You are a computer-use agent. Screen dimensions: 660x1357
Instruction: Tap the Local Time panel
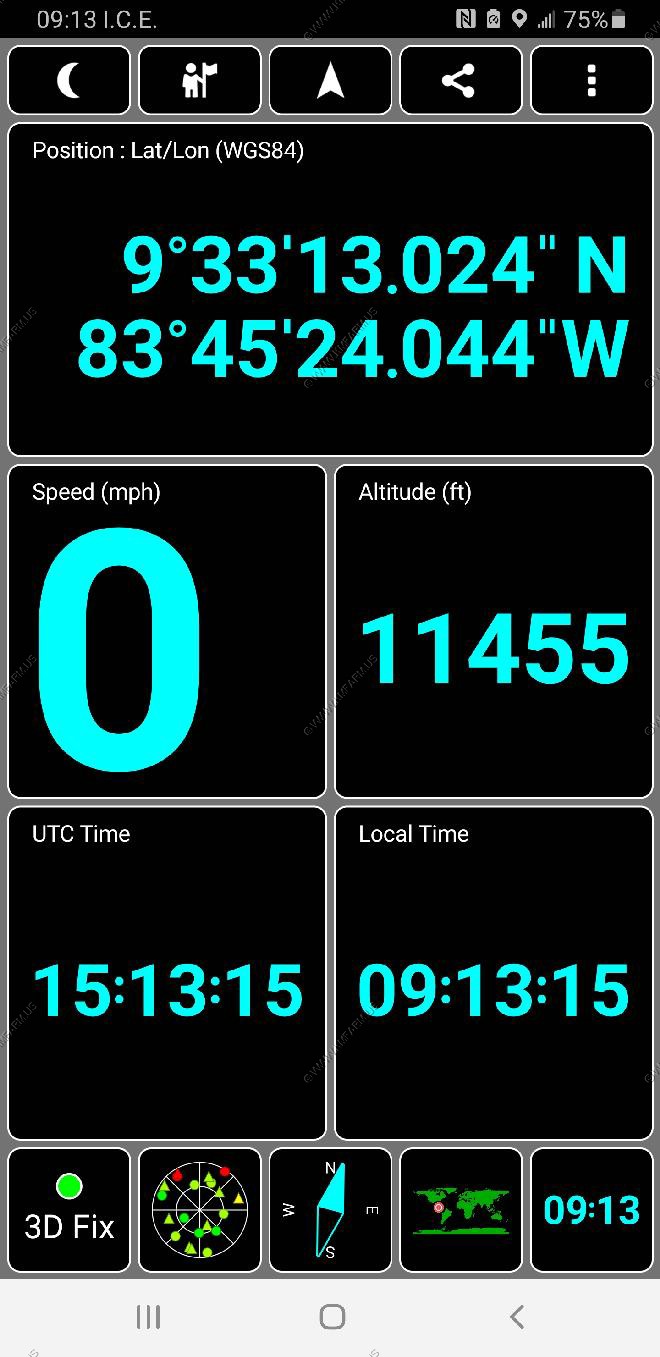pos(494,973)
